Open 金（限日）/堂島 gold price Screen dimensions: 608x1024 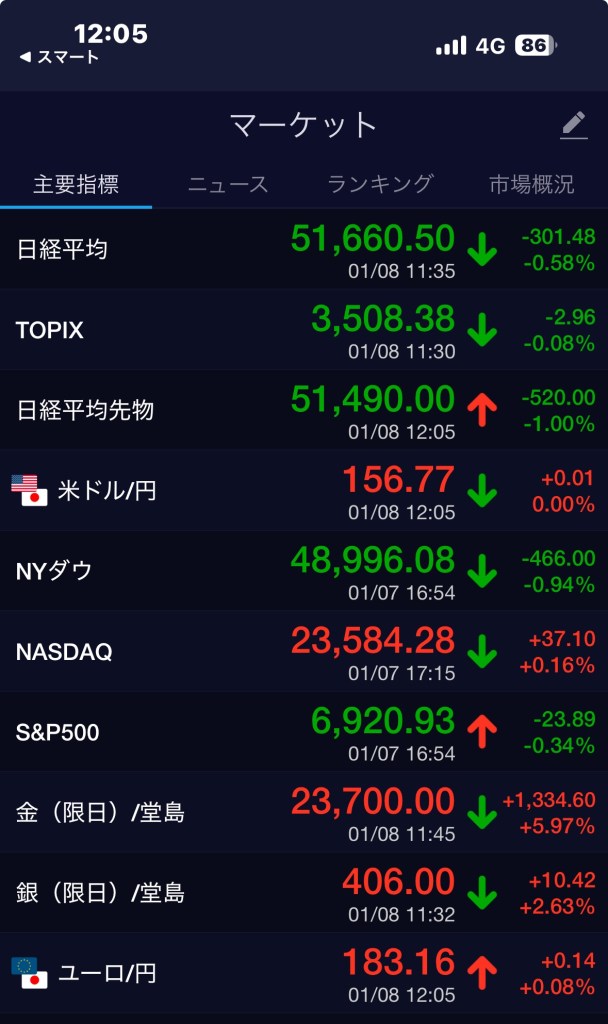(304, 812)
